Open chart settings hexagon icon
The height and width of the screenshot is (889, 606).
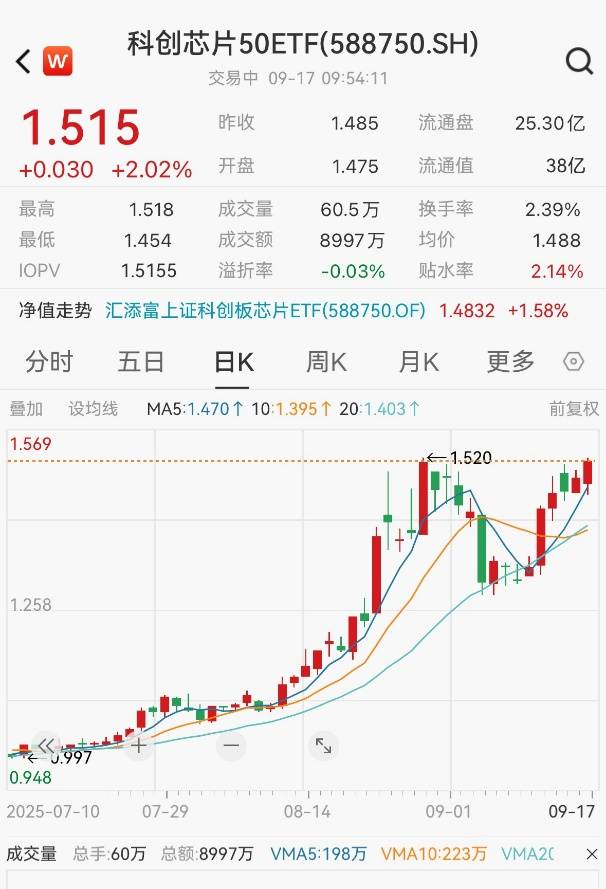coord(574,362)
